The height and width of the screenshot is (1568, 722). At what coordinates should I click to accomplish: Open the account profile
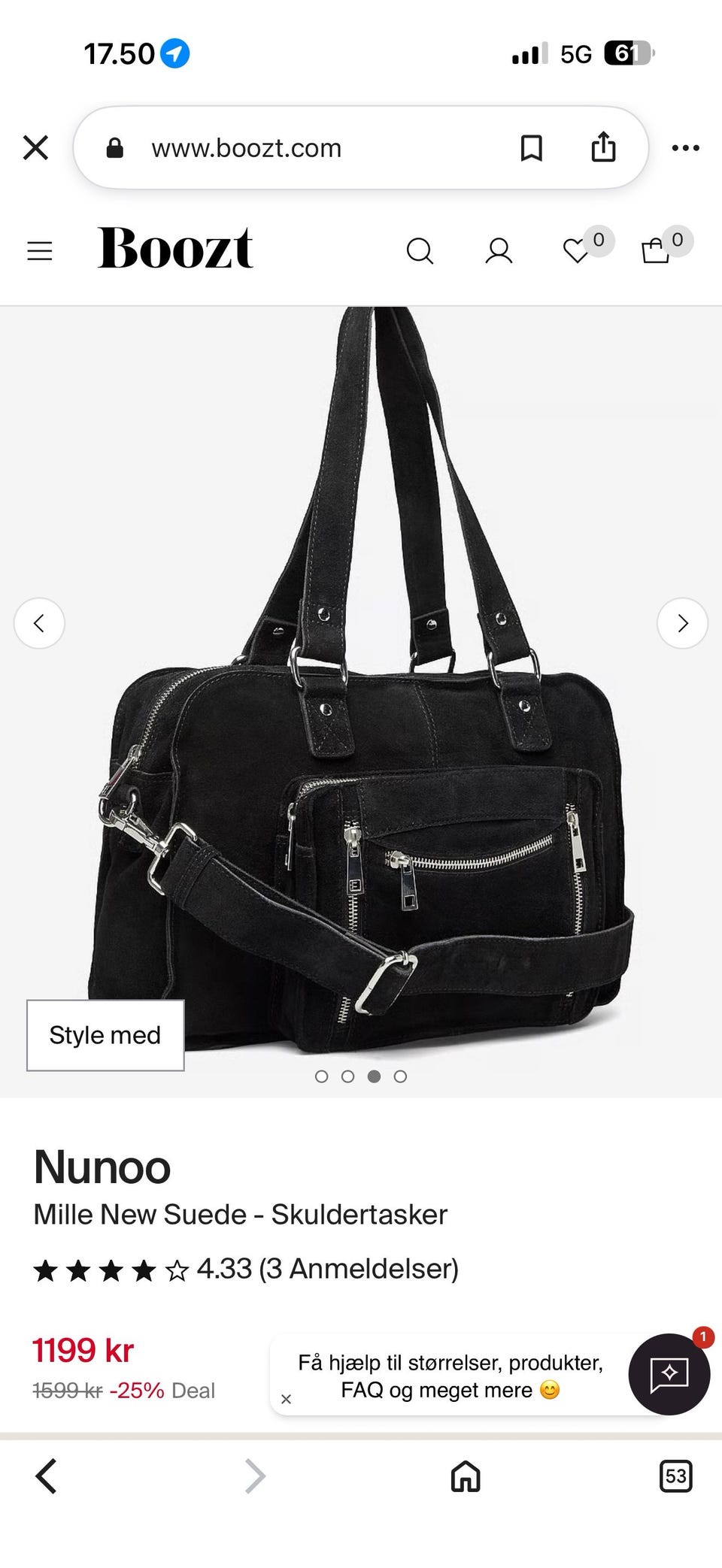(499, 250)
